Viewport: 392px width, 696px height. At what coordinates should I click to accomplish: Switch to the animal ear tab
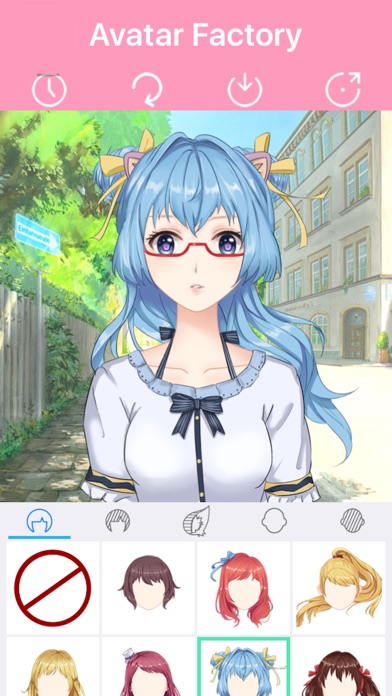pyautogui.click(x=196, y=520)
